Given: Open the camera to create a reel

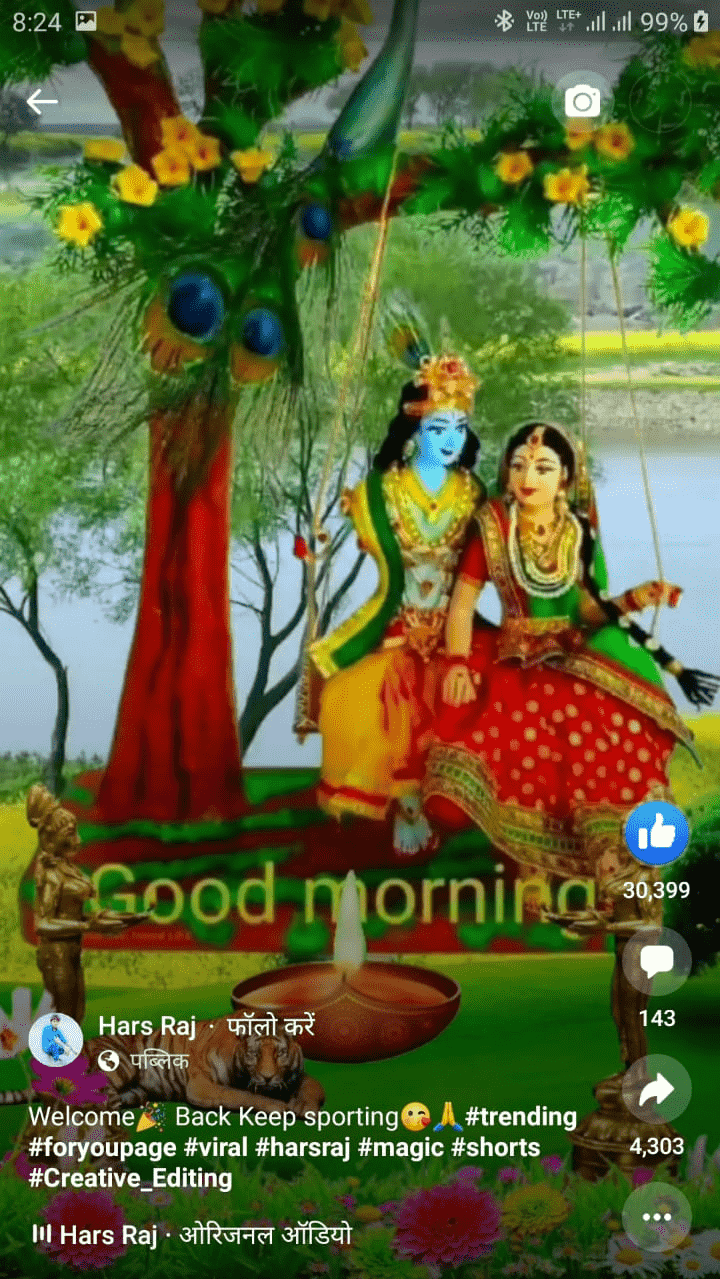Looking at the screenshot, I should coord(582,101).
